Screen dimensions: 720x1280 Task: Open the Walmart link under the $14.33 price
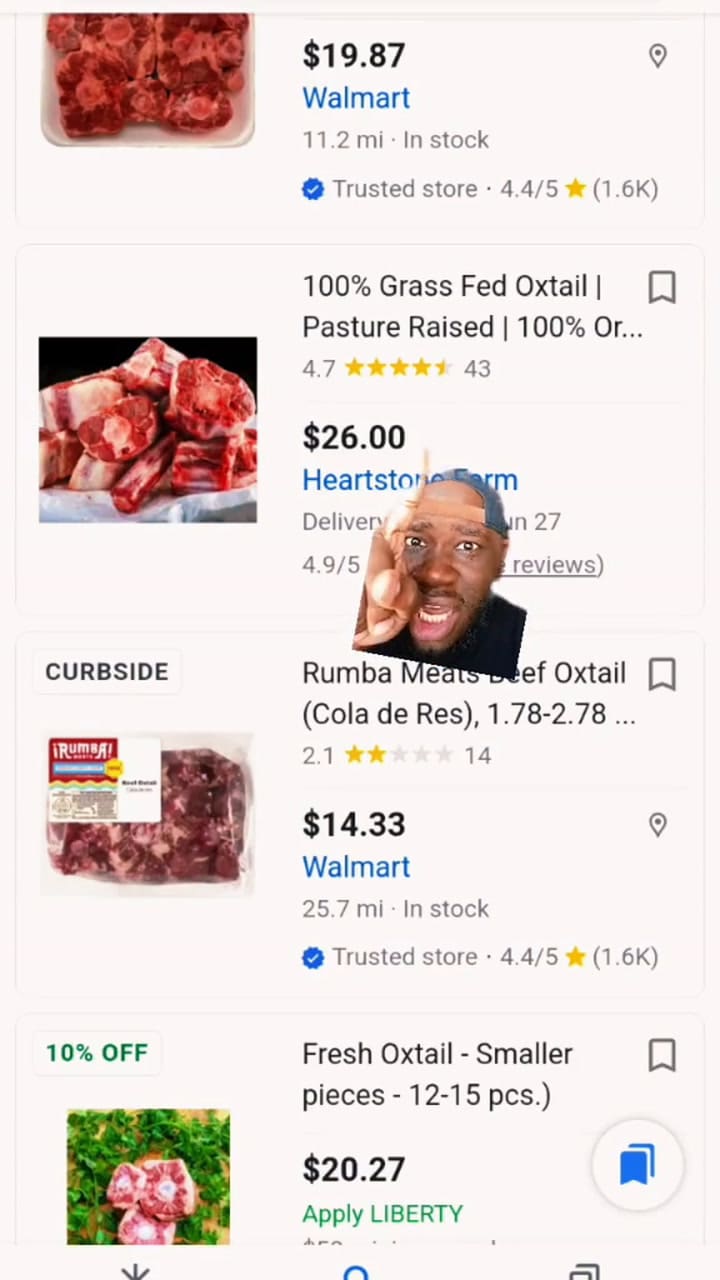pos(356,867)
